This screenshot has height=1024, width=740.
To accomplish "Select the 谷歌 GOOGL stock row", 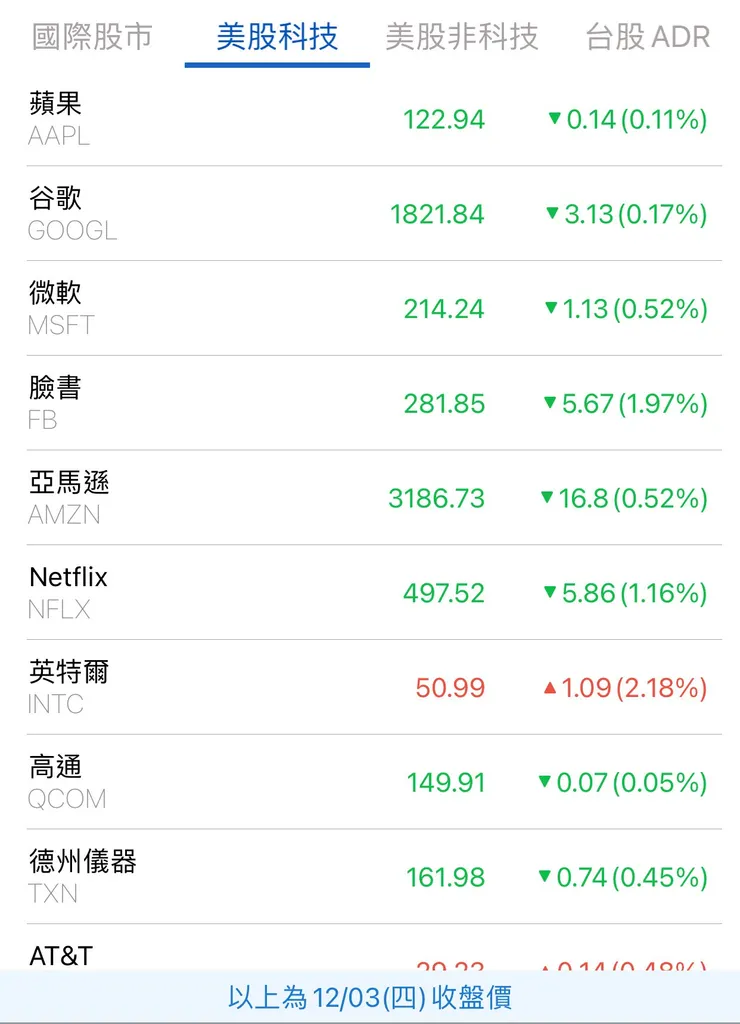I will point(57,212).
